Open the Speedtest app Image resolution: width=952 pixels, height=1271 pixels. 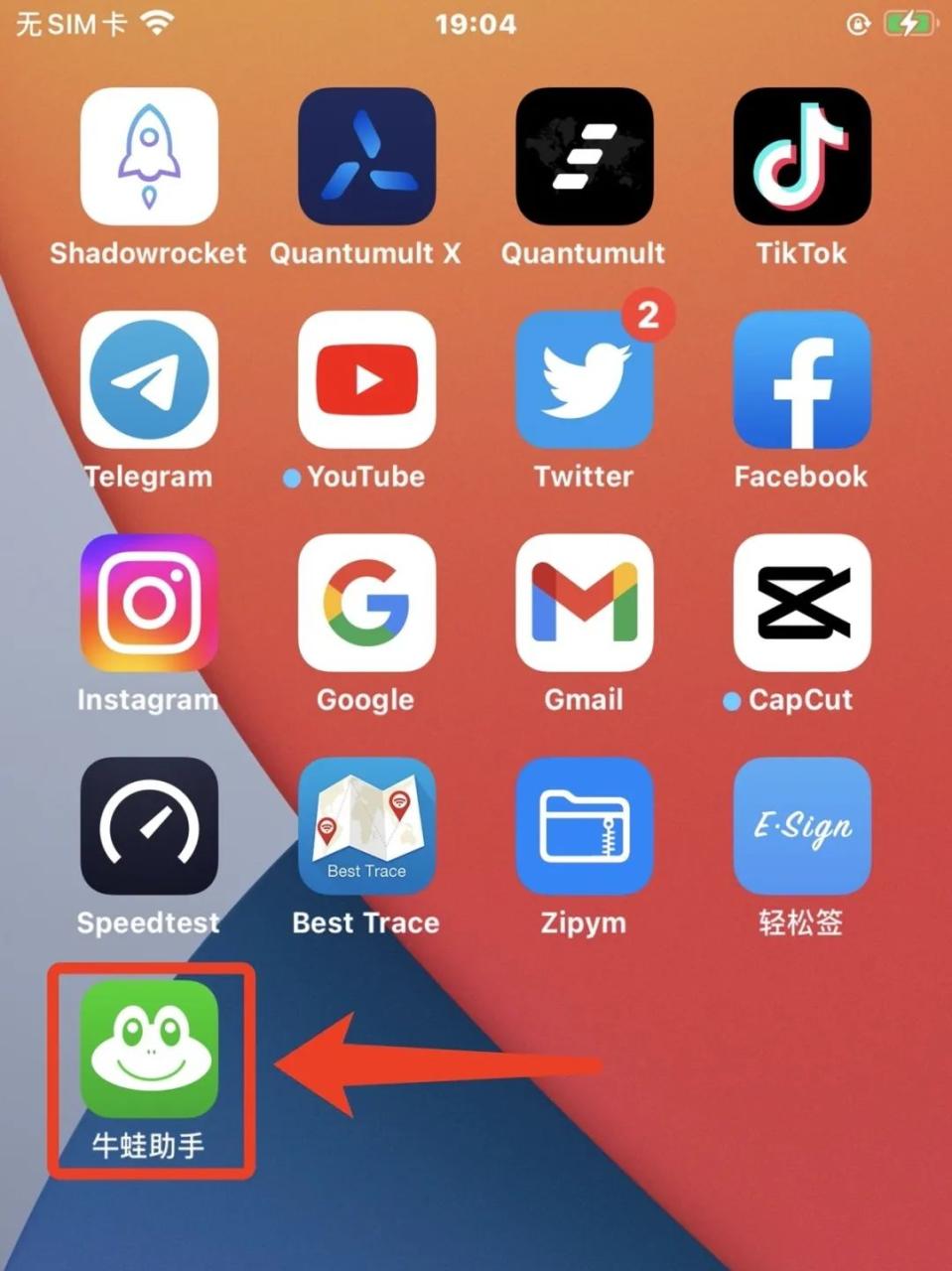149,827
